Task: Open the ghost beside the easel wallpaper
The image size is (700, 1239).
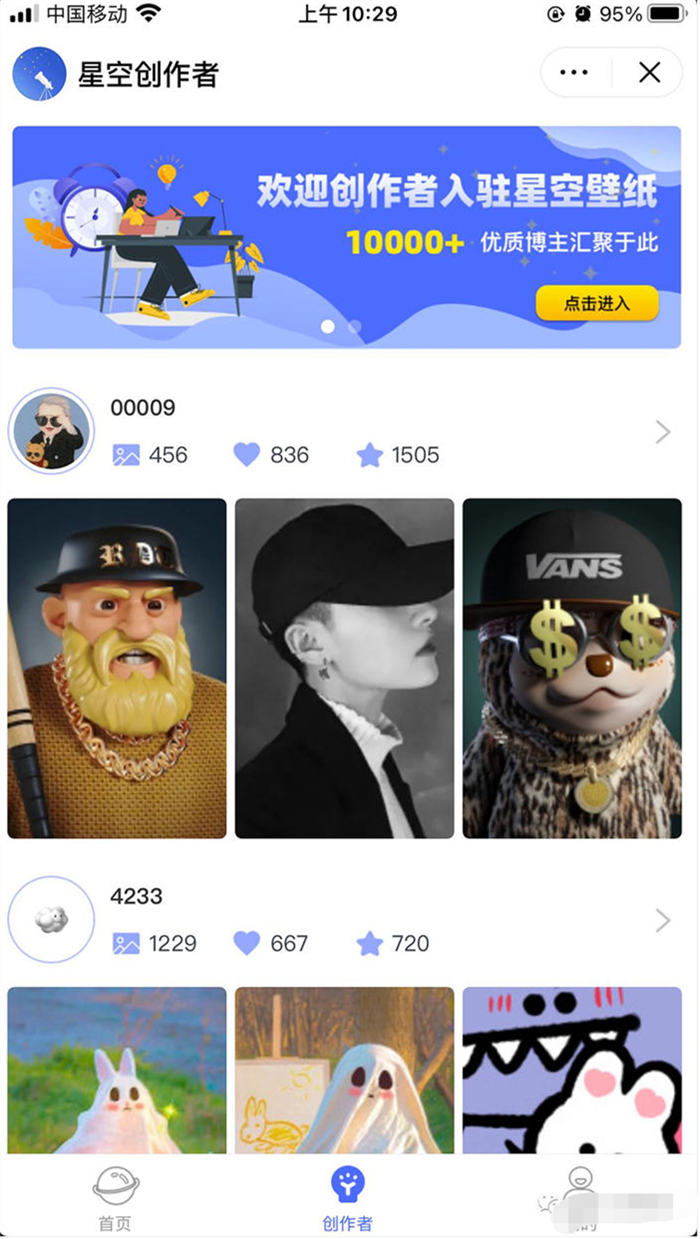Action: [x=344, y=1069]
